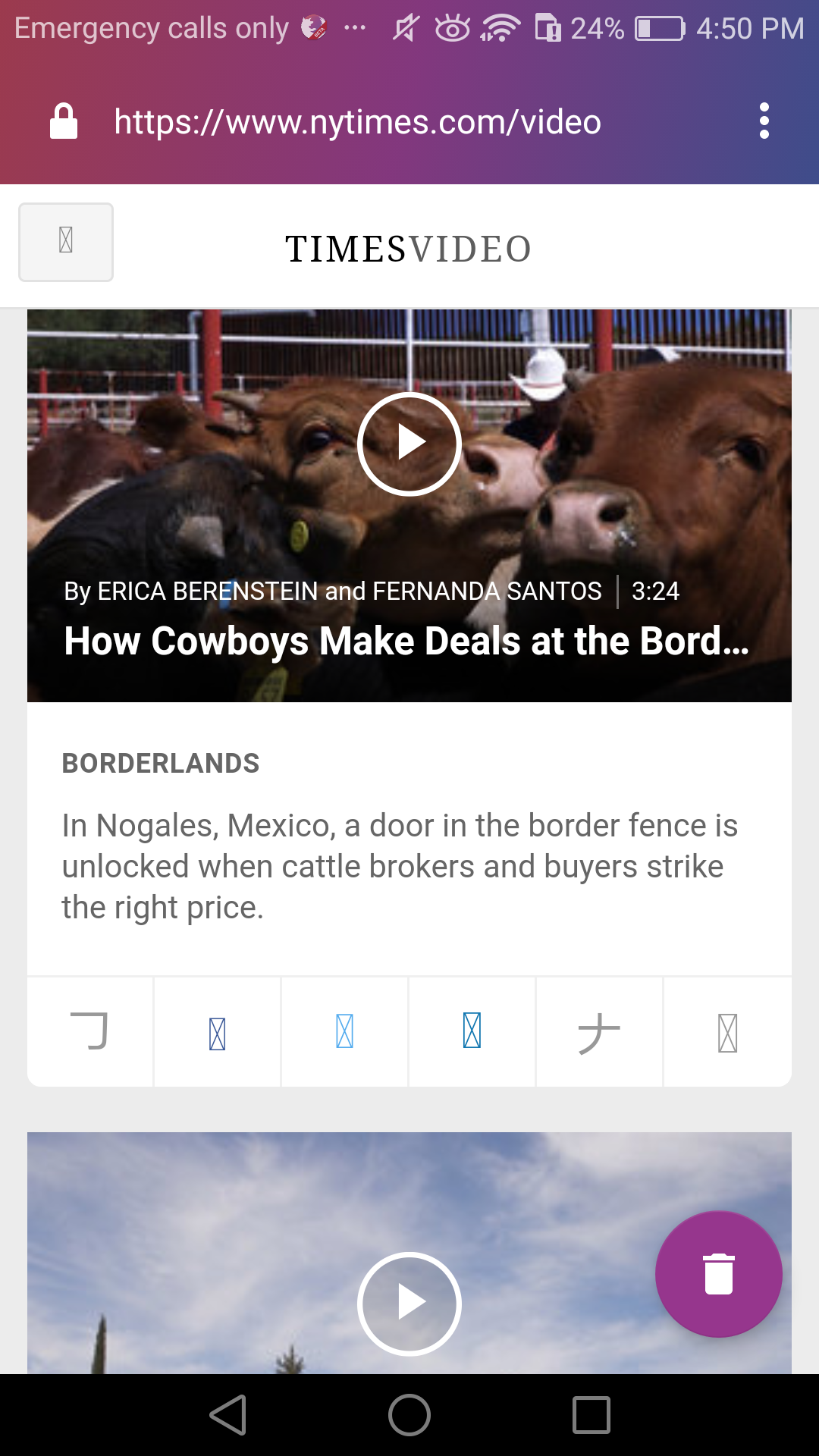Open the browser overflow menu

click(x=764, y=121)
